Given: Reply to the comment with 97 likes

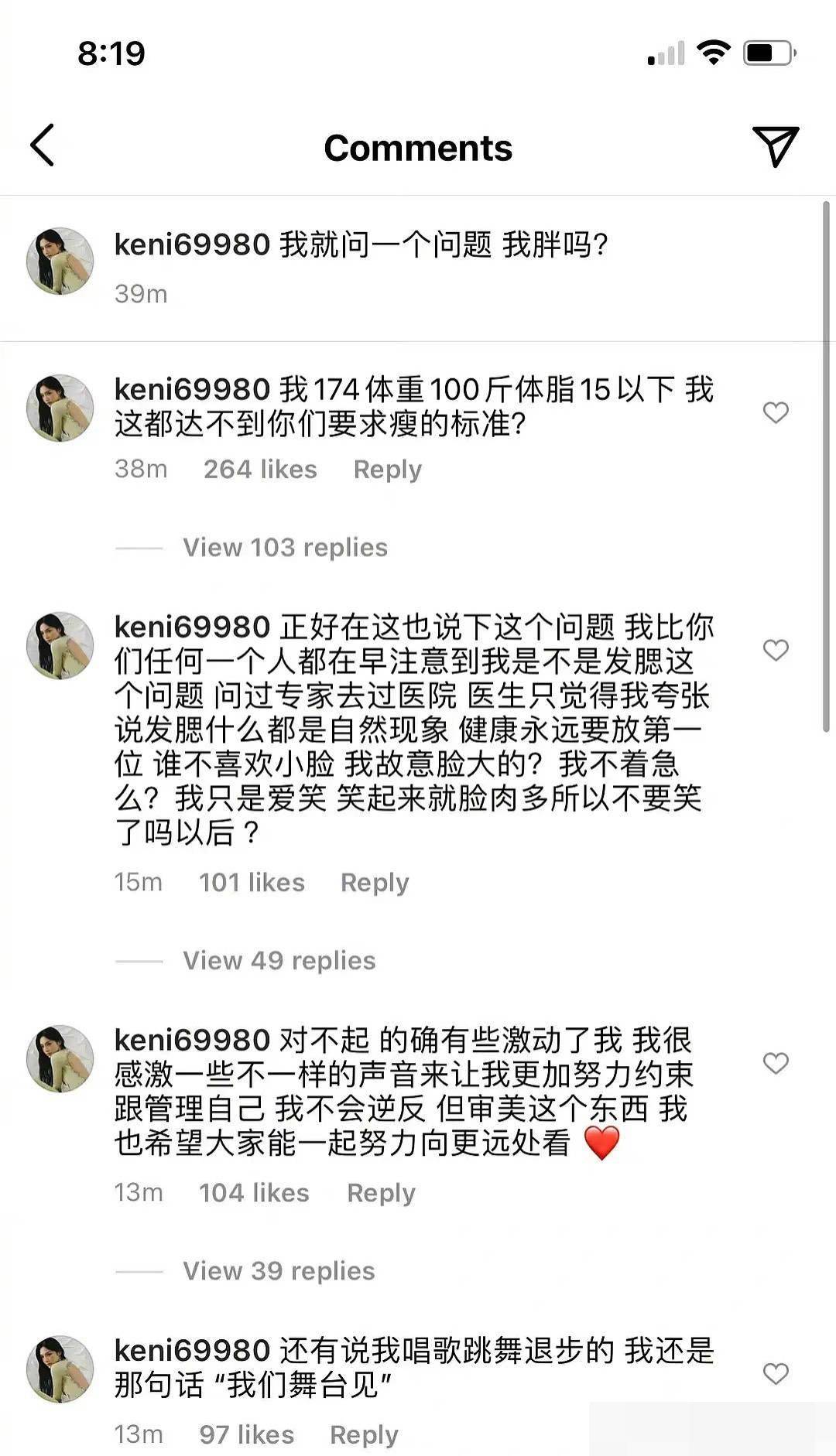Looking at the screenshot, I should click(364, 1435).
